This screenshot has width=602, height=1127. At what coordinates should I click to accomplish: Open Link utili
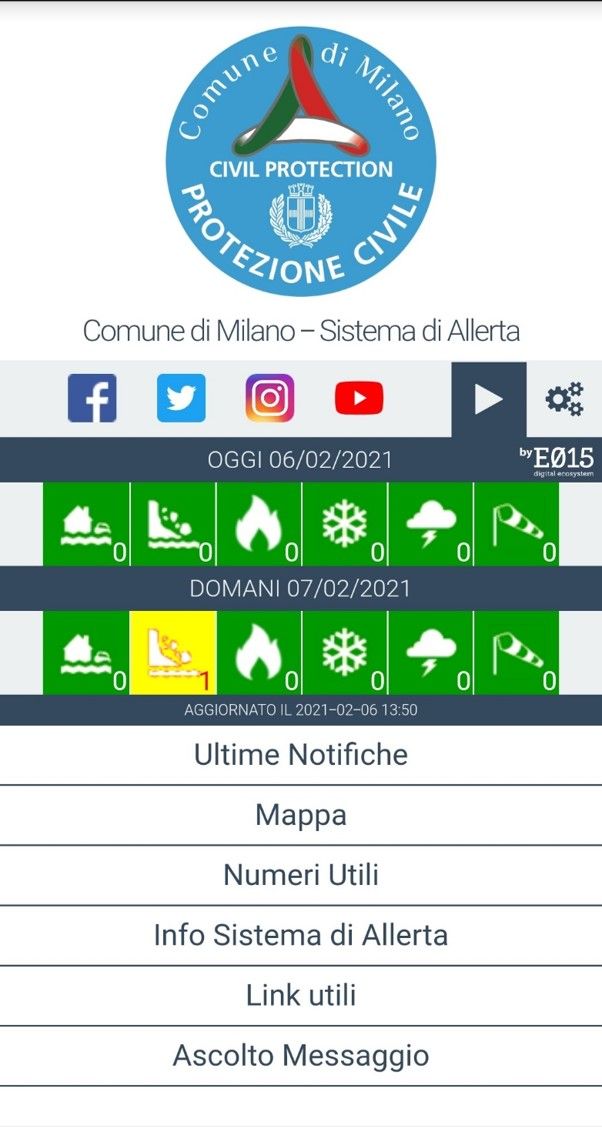[301, 995]
